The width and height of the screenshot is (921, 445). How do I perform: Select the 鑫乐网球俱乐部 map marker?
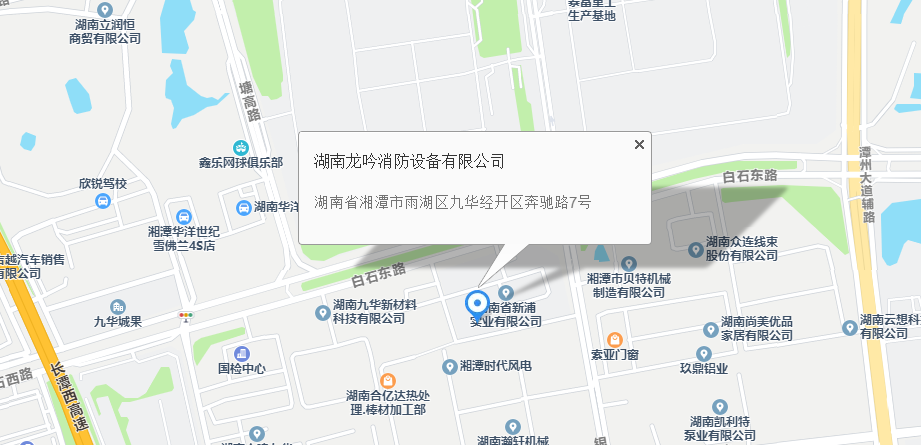tap(240, 148)
